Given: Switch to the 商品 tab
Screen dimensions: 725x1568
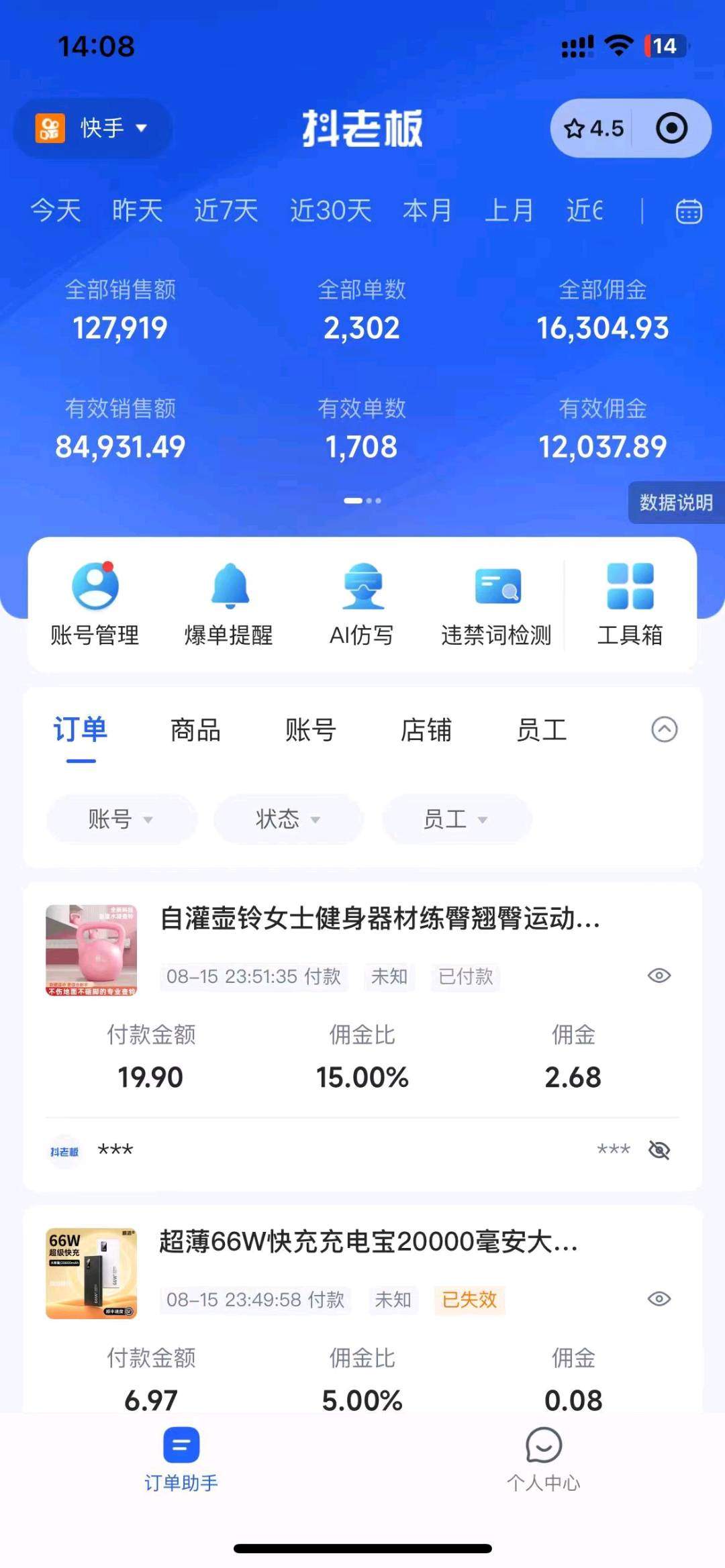Looking at the screenshot, I should point(195,730).
